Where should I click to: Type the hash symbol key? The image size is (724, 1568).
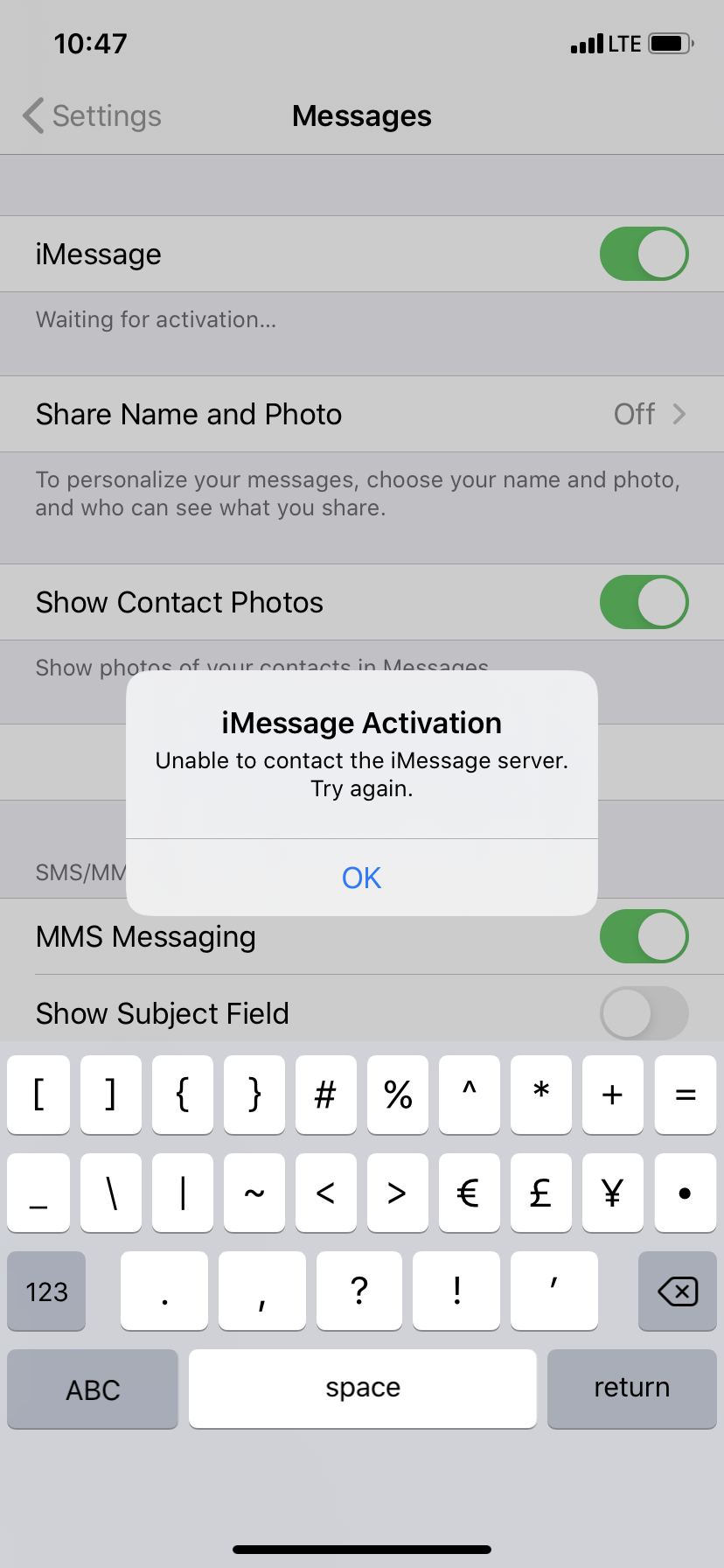325,1095
